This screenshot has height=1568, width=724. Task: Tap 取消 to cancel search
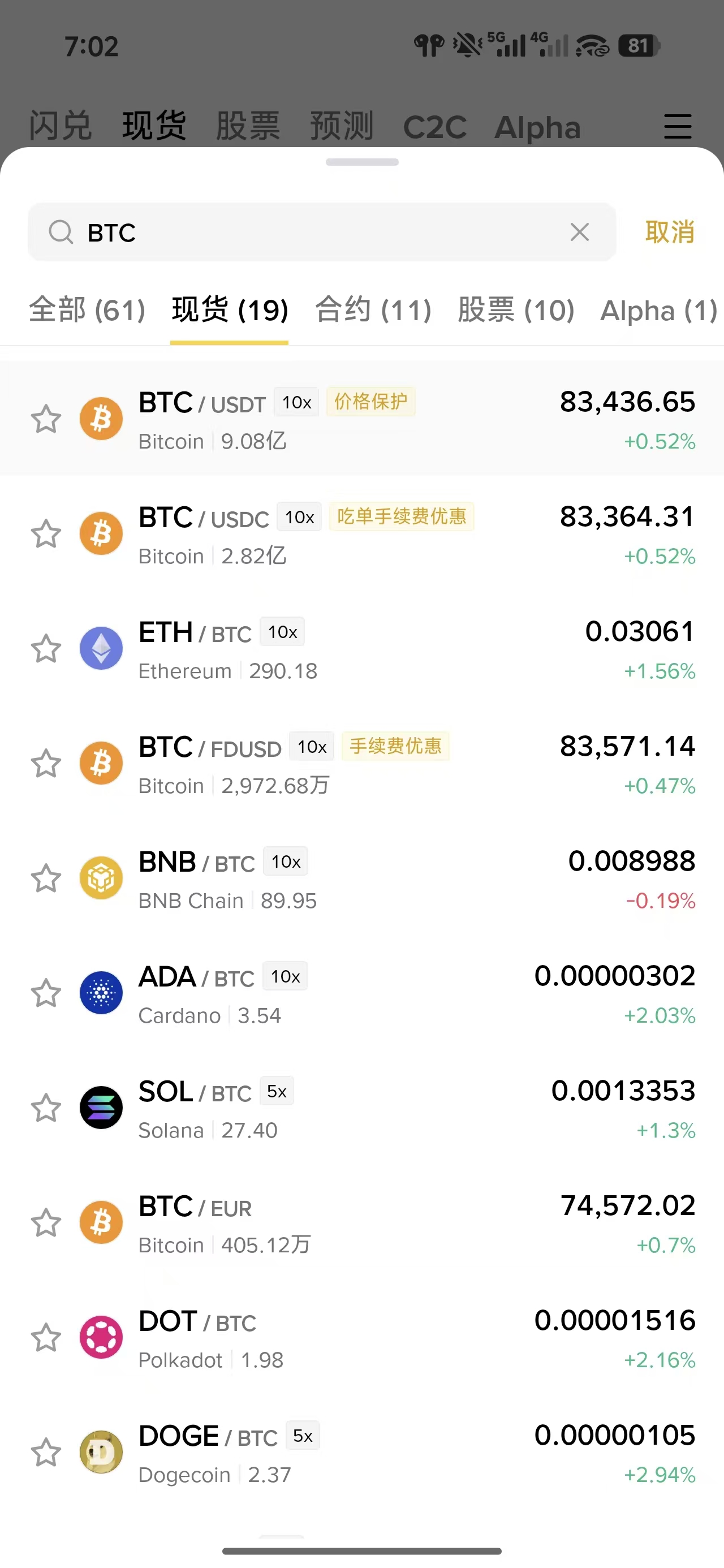(669, 232)
